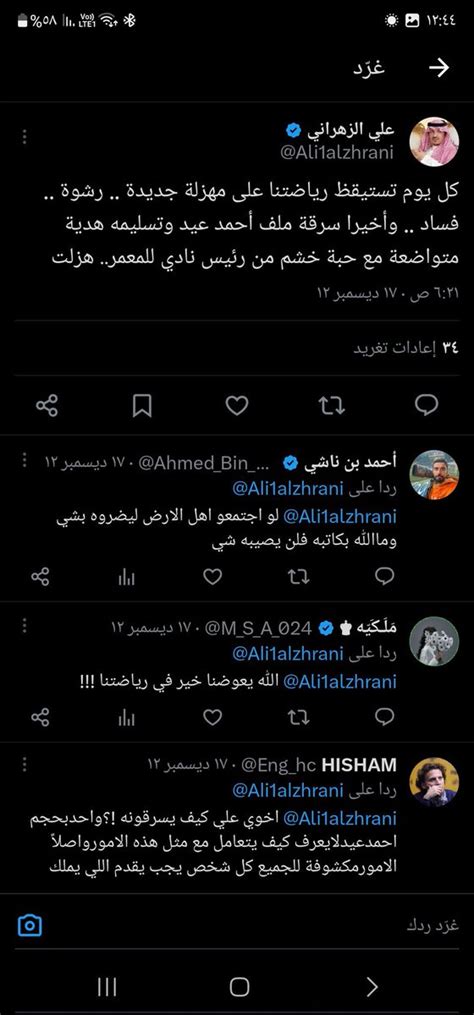Retweet أحمد بن ناشي's reply
Image resolution: width=474 pixels, height=1015 pixels.
(299, 576)
